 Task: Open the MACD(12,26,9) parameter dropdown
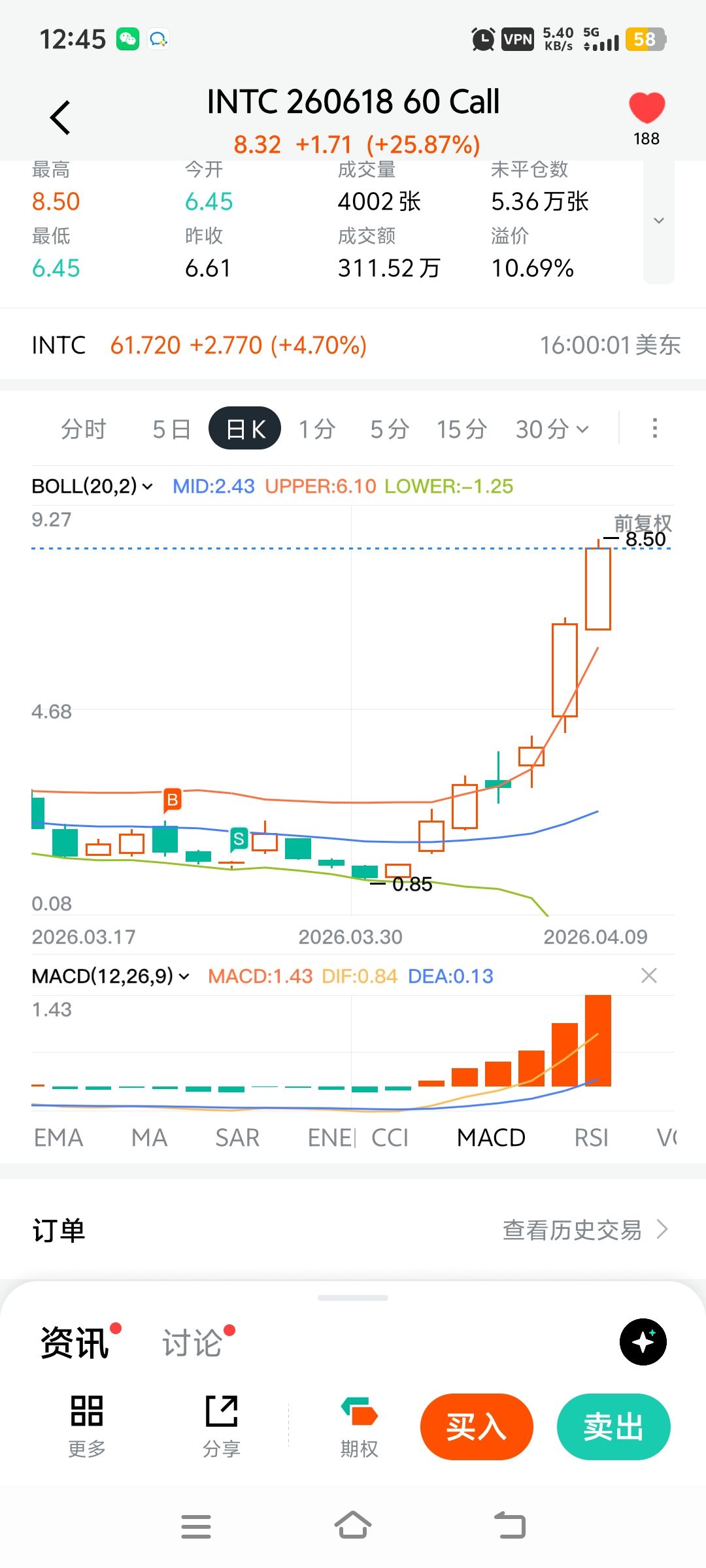click(x=110, y=976)
